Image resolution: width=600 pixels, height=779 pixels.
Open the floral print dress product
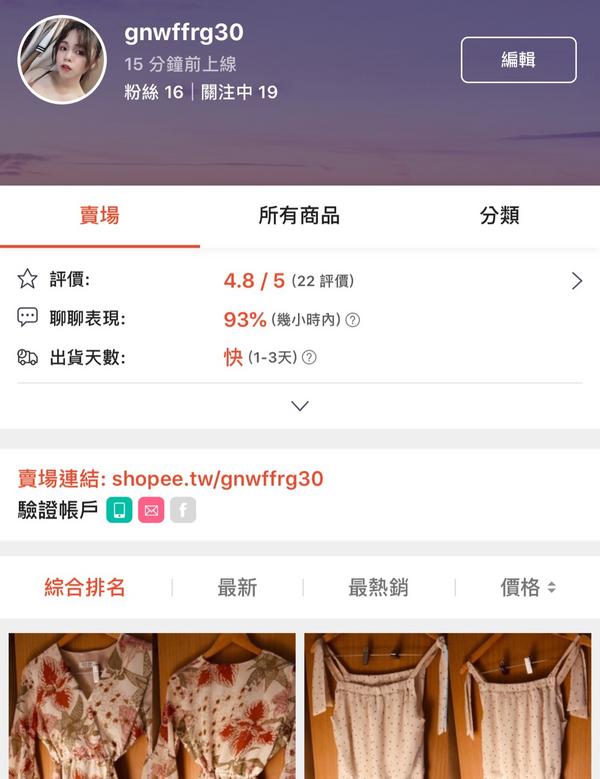[152, 705]
